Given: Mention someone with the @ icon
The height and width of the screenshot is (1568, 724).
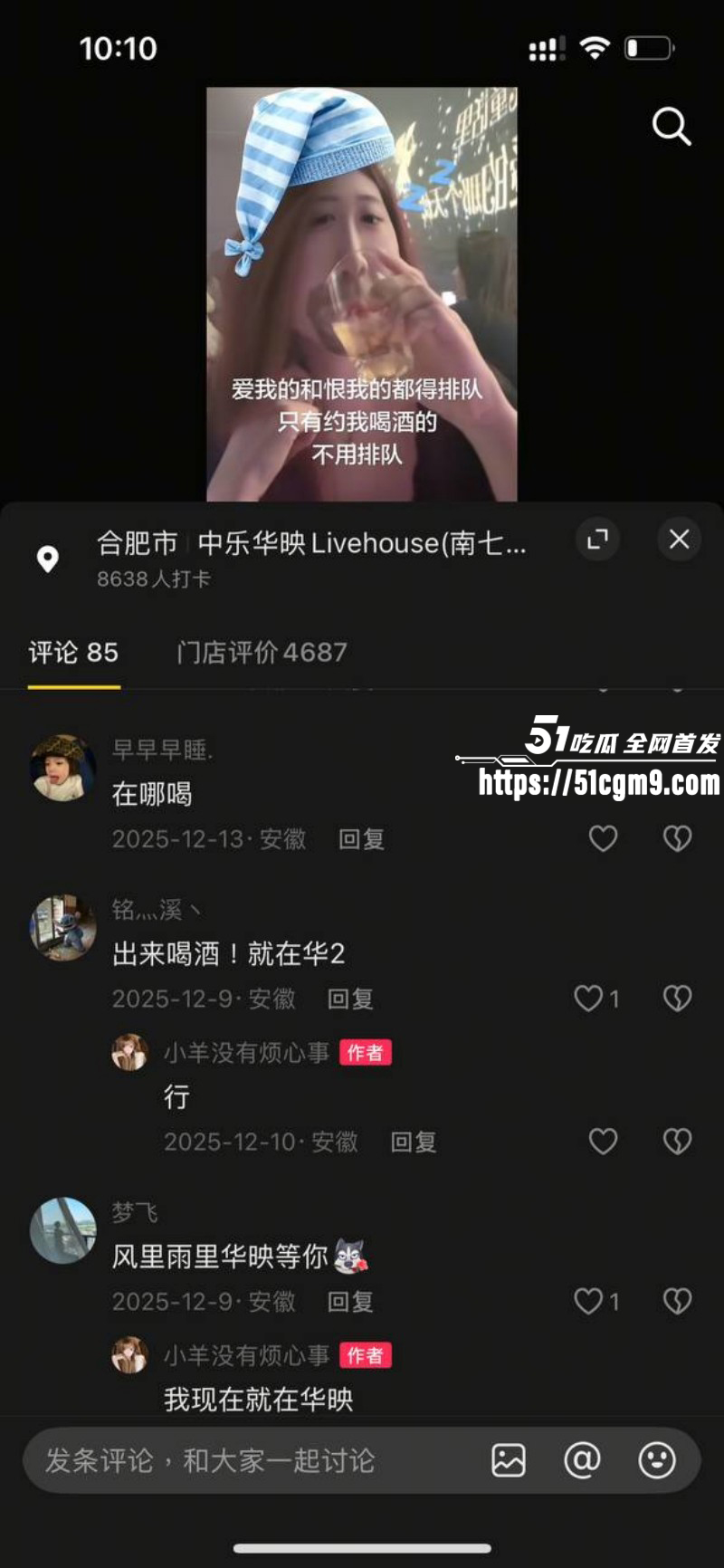Looking at the screenshot, I should 582,1460.
